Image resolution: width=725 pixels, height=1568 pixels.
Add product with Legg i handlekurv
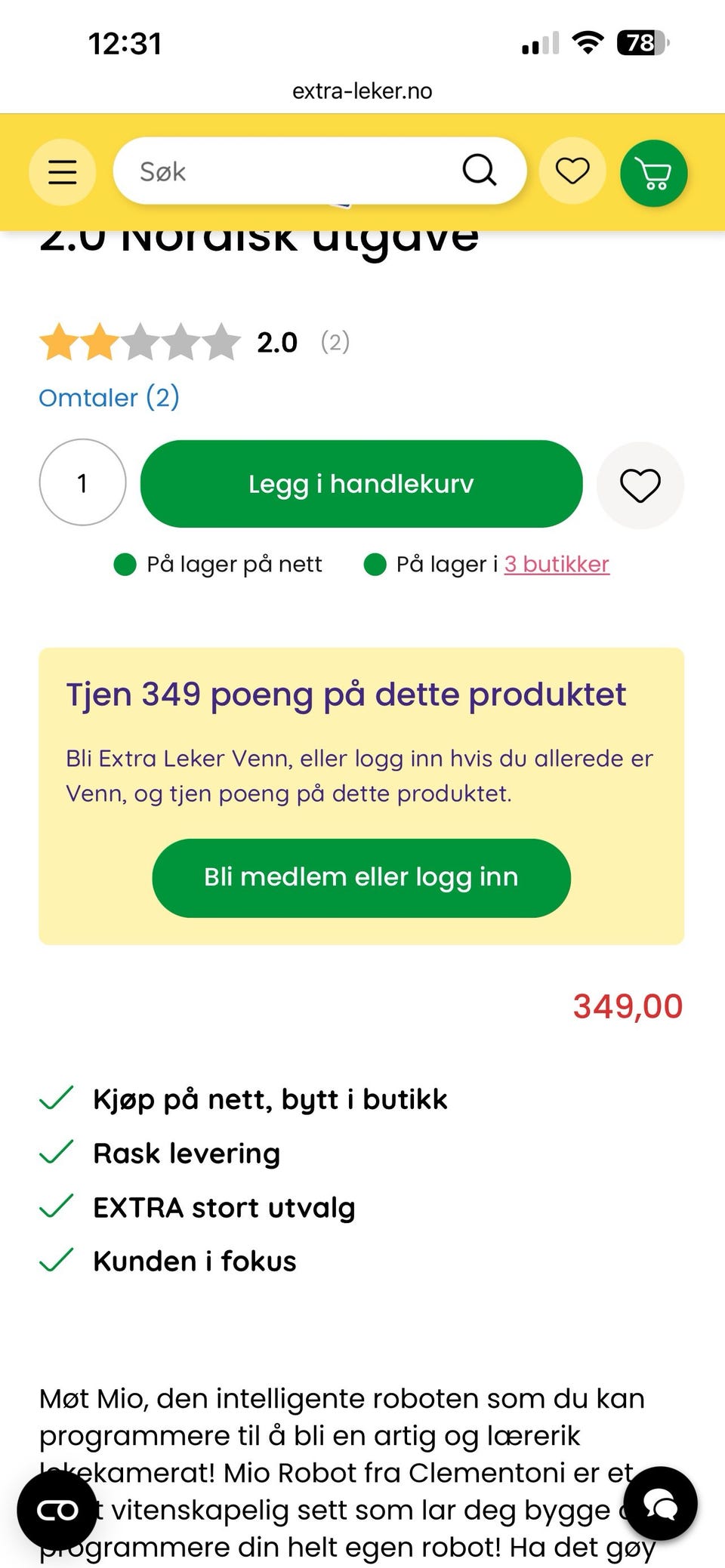click(x=361, y=484)
